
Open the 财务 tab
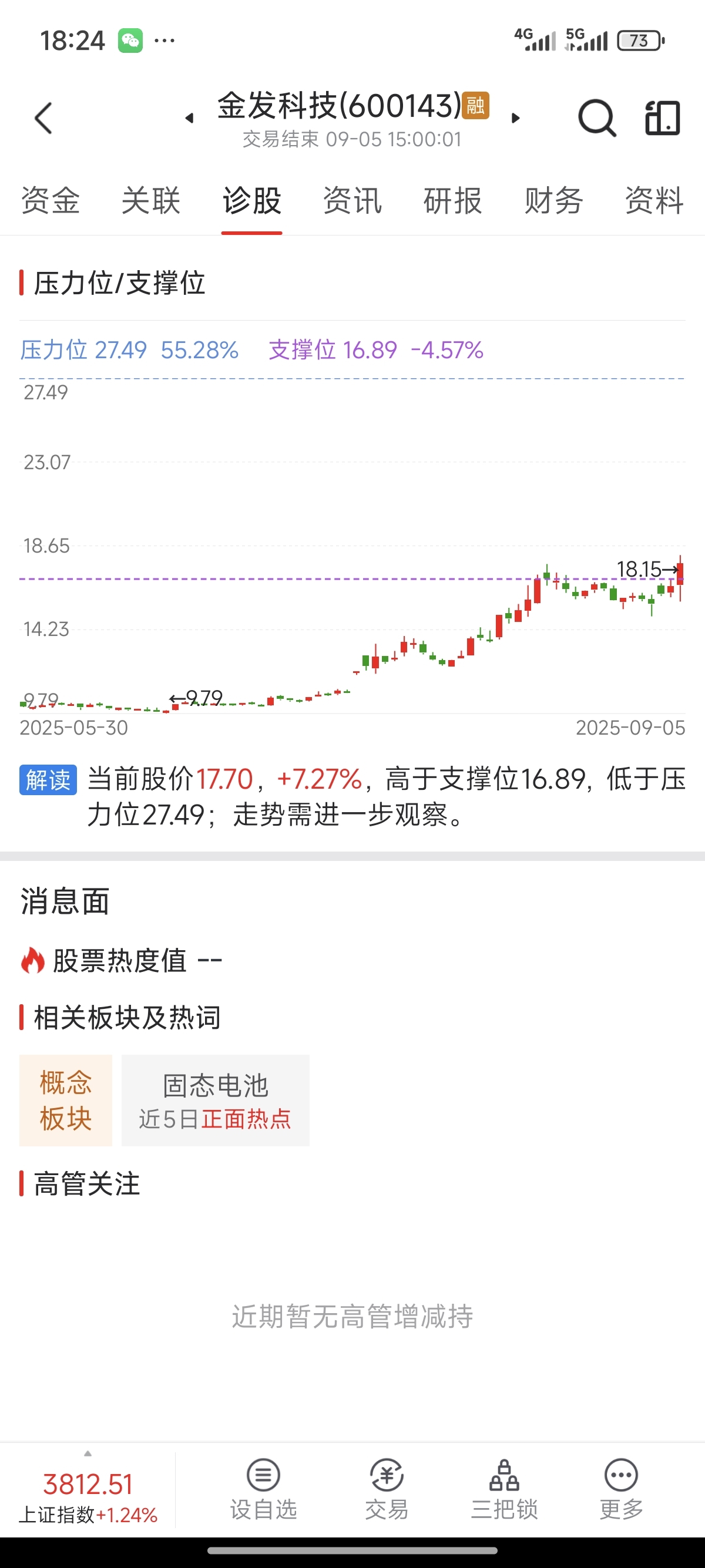(x=554, y=200)
